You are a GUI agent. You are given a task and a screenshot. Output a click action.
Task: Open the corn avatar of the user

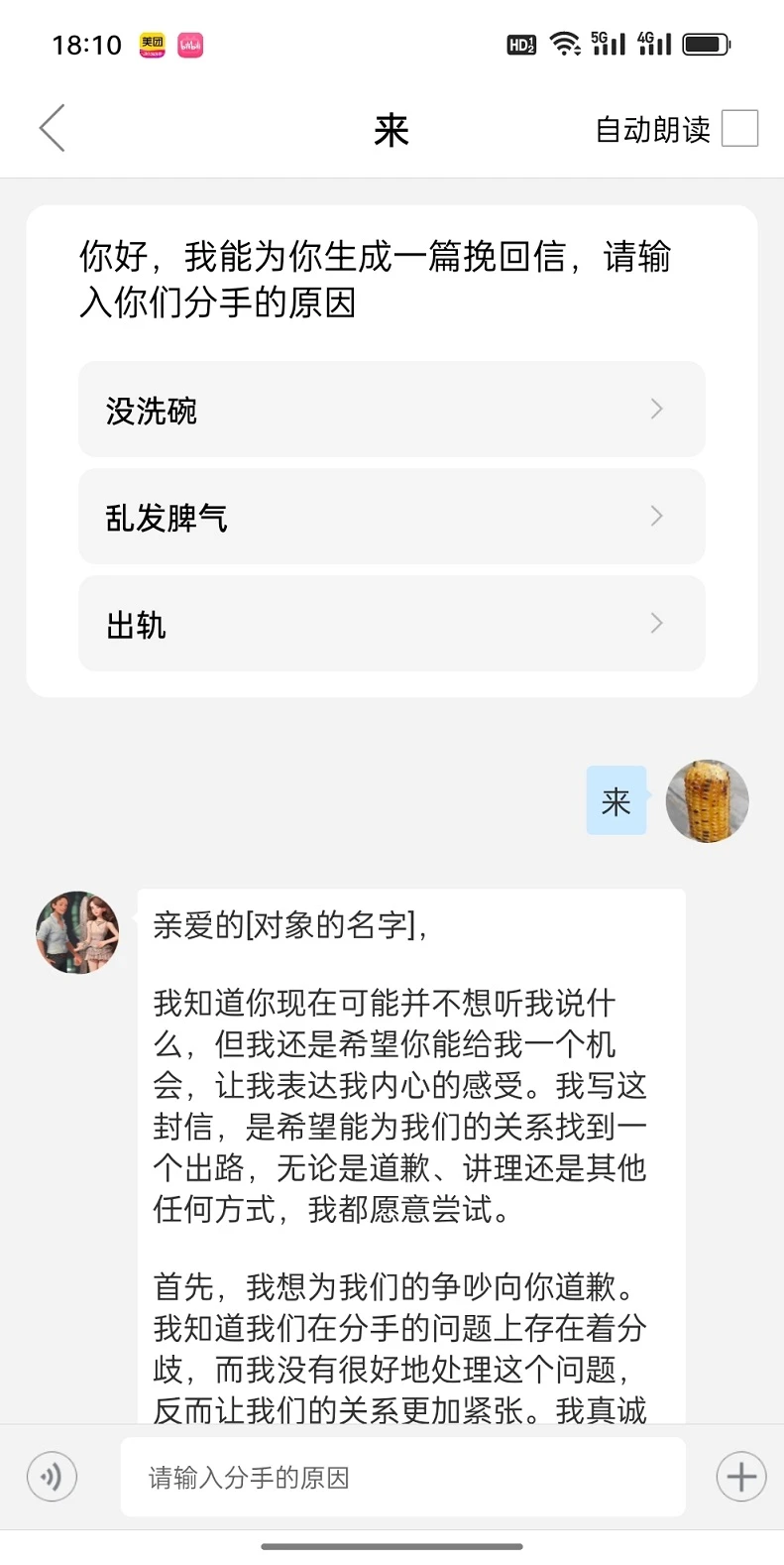pyautogui.click(x=707, y=801)
